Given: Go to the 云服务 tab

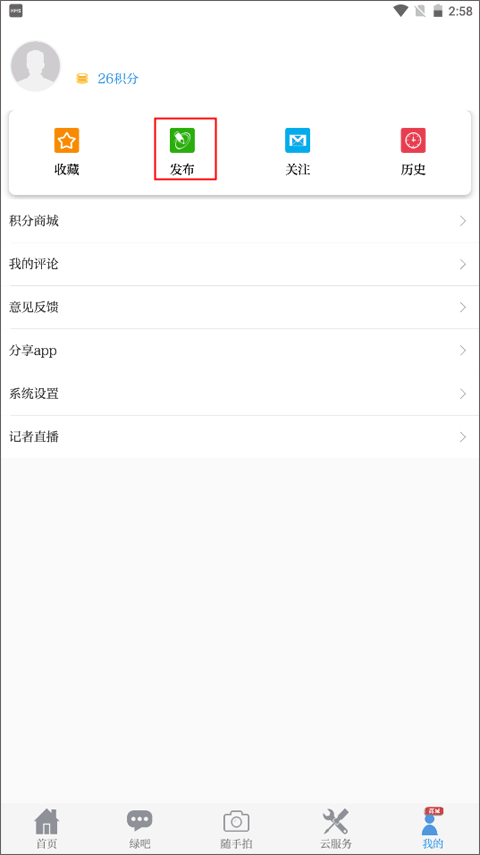Looking at the screenshot, I should pos(335,829).
